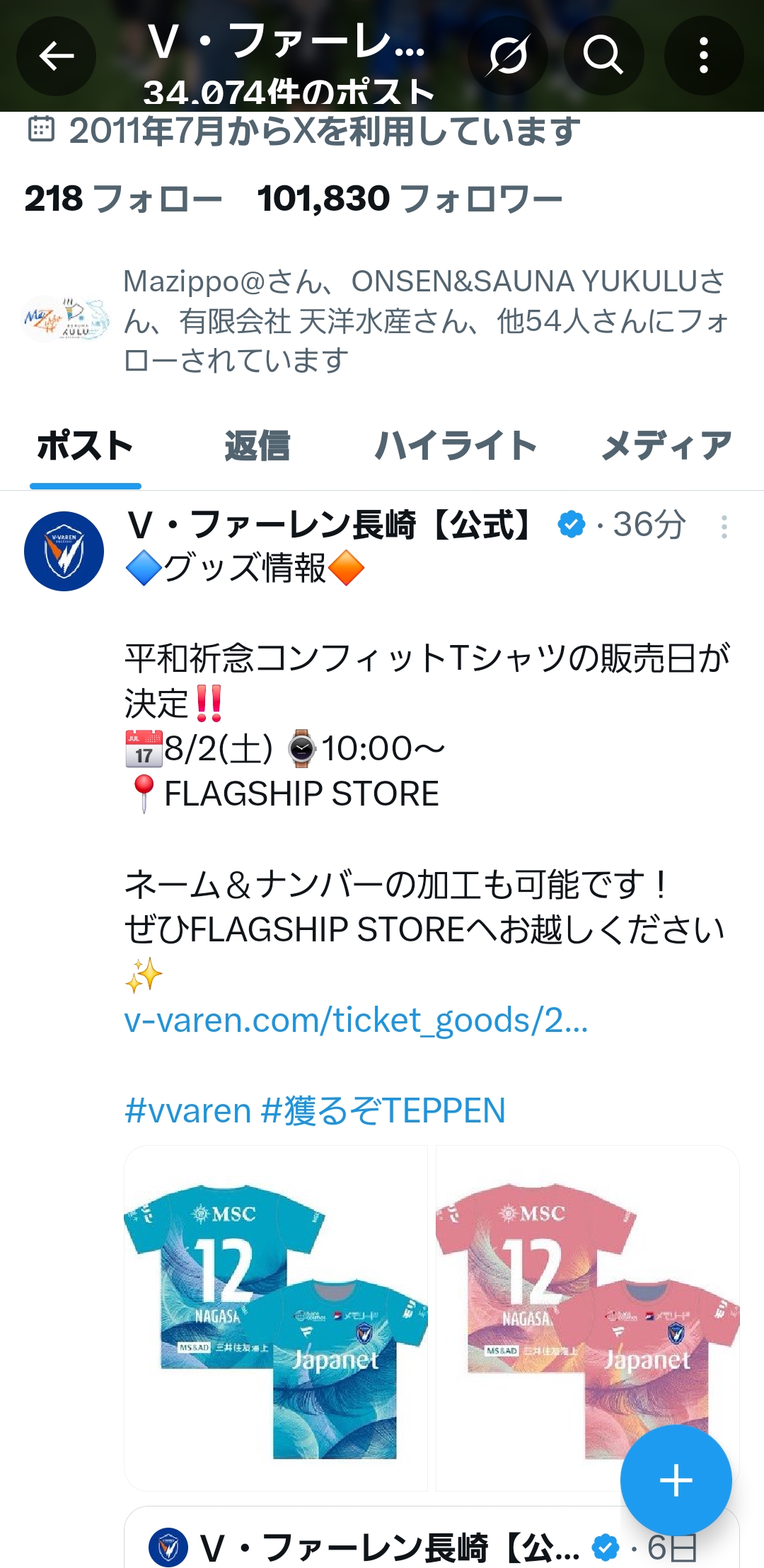Compose a new post

point(676,1480)
